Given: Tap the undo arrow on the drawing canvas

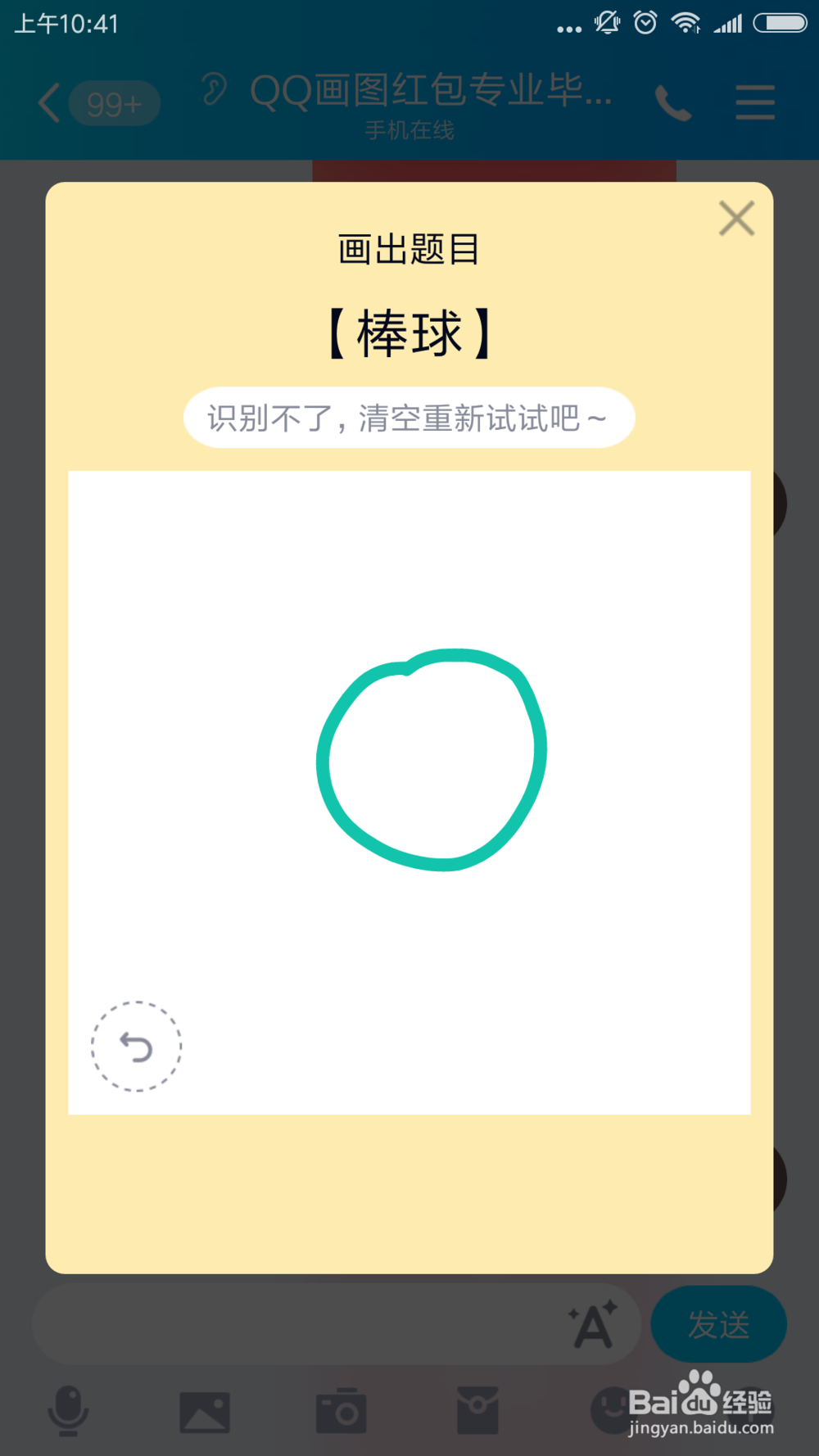Looking at the screenshot, I should (x=136, y=1047).
